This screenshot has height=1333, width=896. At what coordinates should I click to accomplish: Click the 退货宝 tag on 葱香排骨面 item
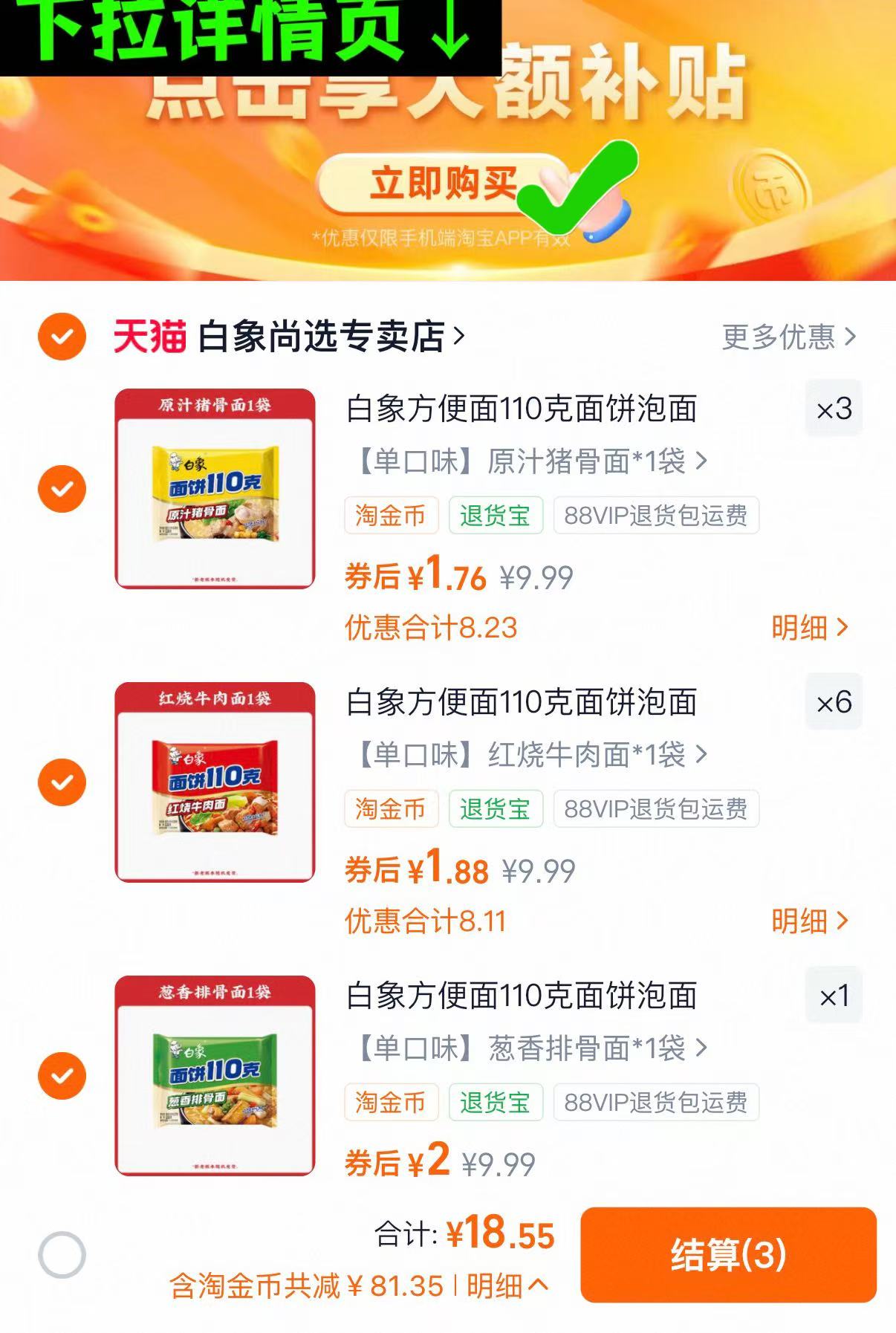click(496, 1104)
